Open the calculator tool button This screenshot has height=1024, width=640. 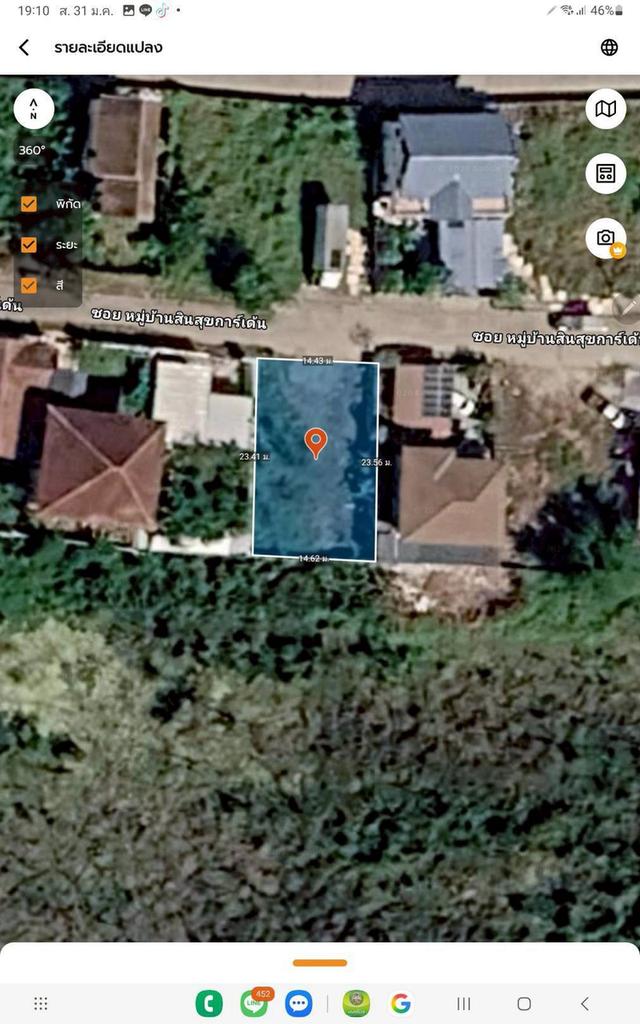pos(605,173)
